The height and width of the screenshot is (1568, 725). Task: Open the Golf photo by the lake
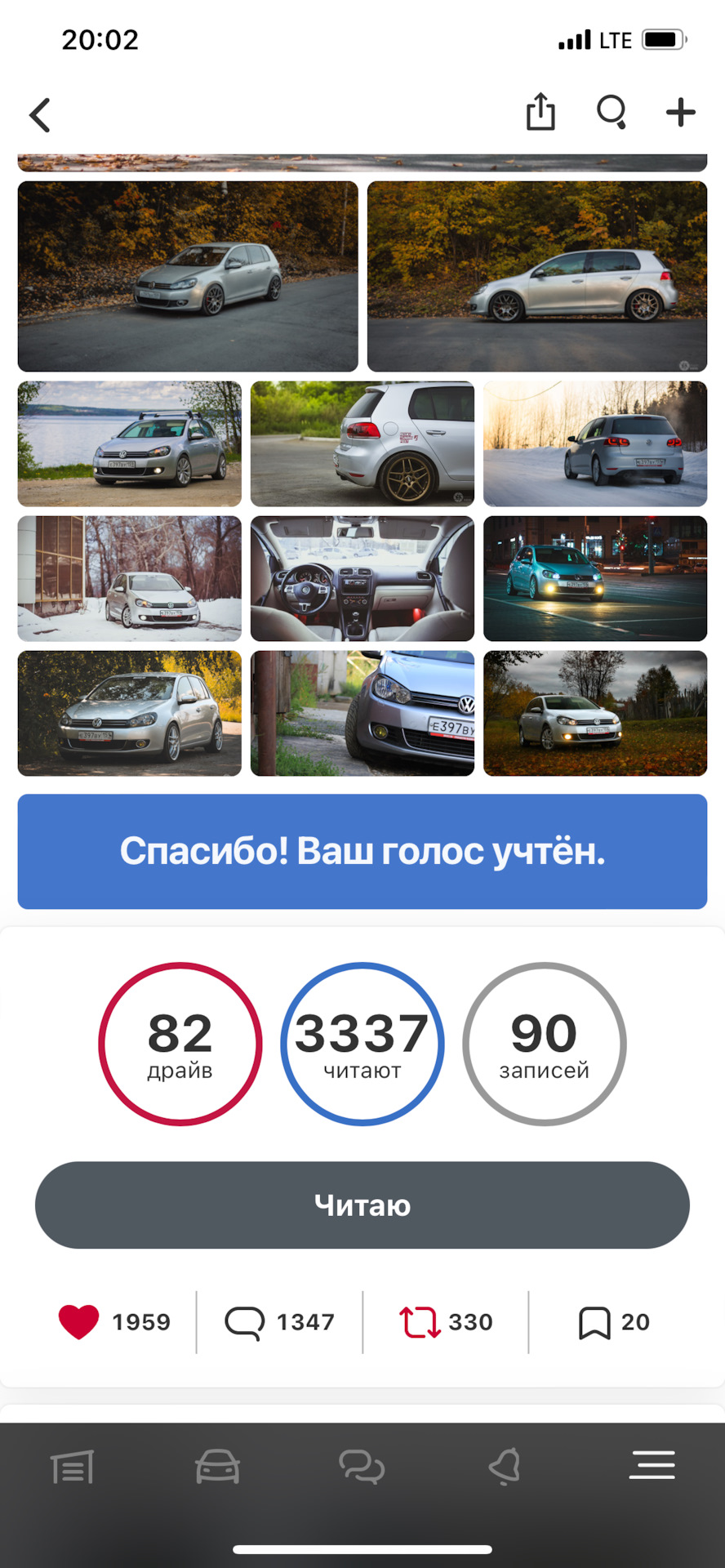click(x=129, y=443)
